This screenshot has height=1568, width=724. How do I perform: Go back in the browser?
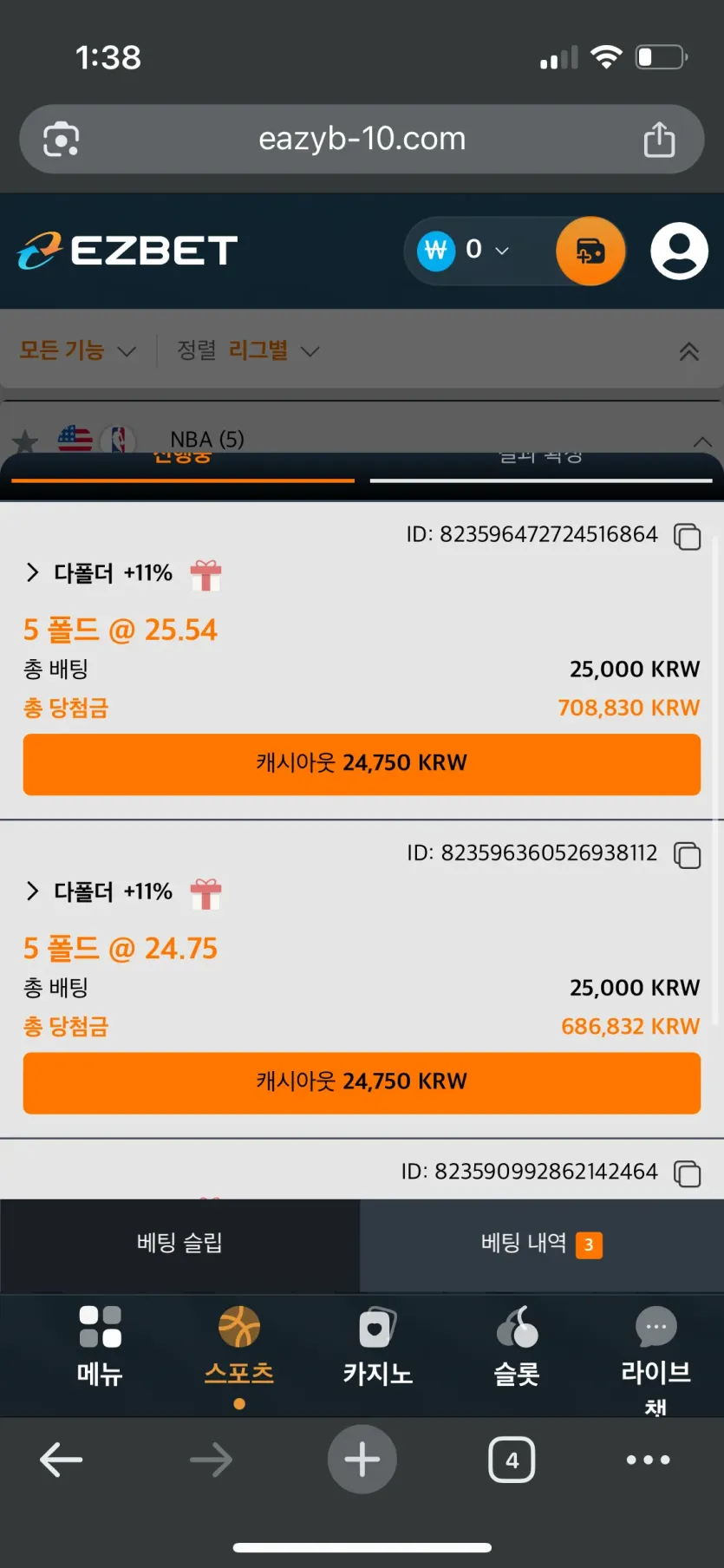pos(62,1460)
